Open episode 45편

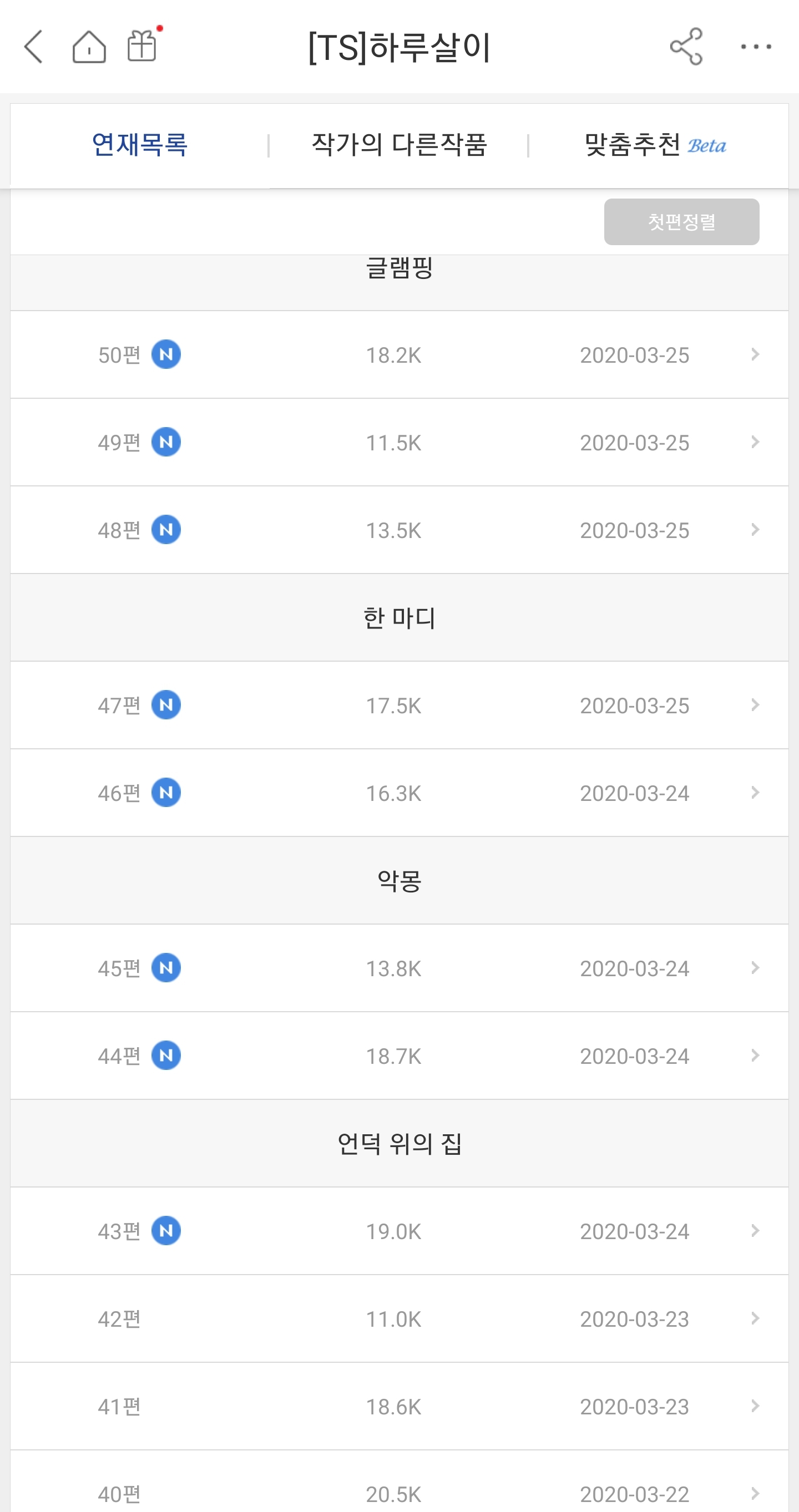pyautogui.click(x=399, y=968)
